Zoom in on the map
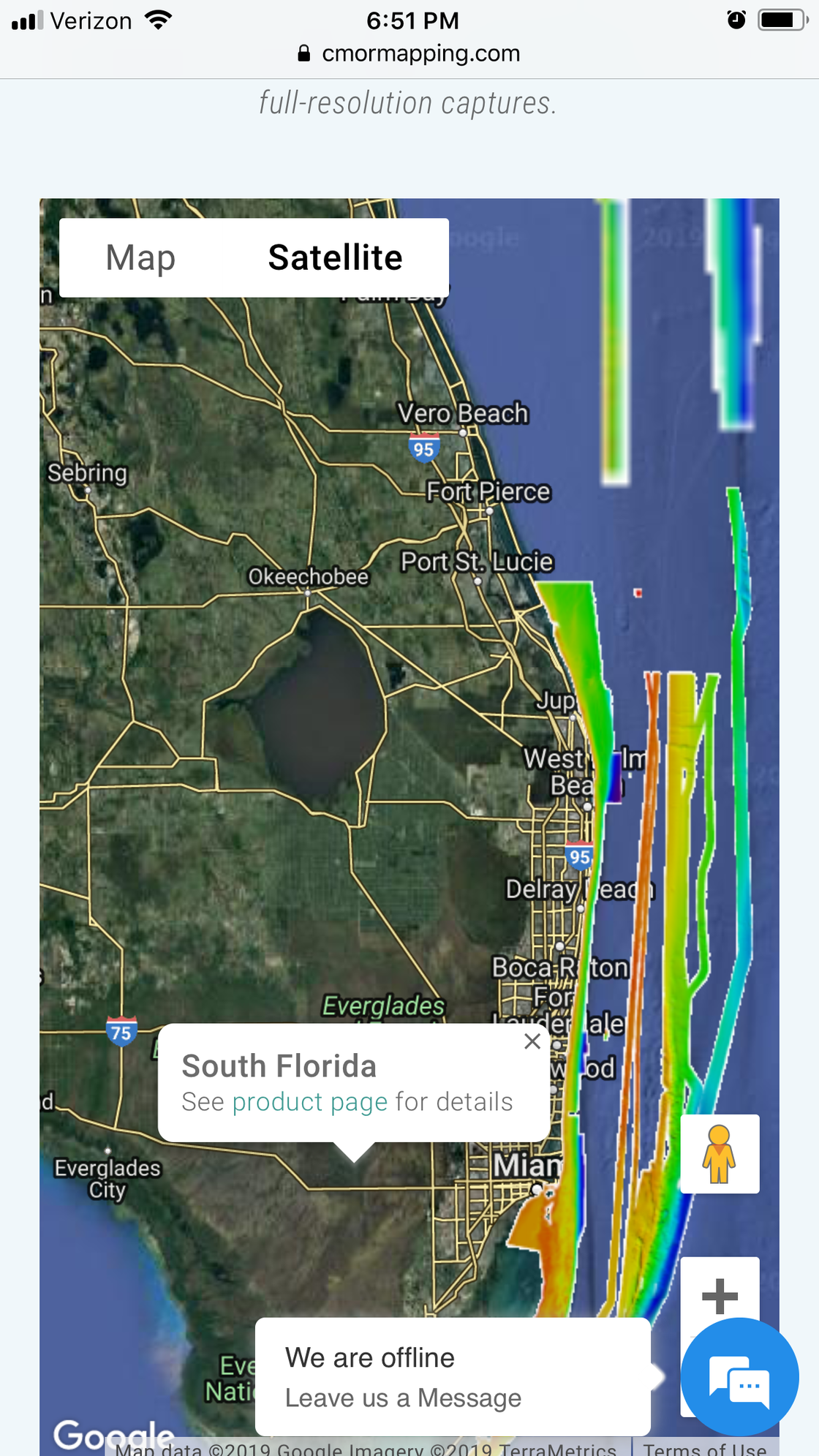Viewport: 819px width, 1456px height. click(x=720, y=1296)
